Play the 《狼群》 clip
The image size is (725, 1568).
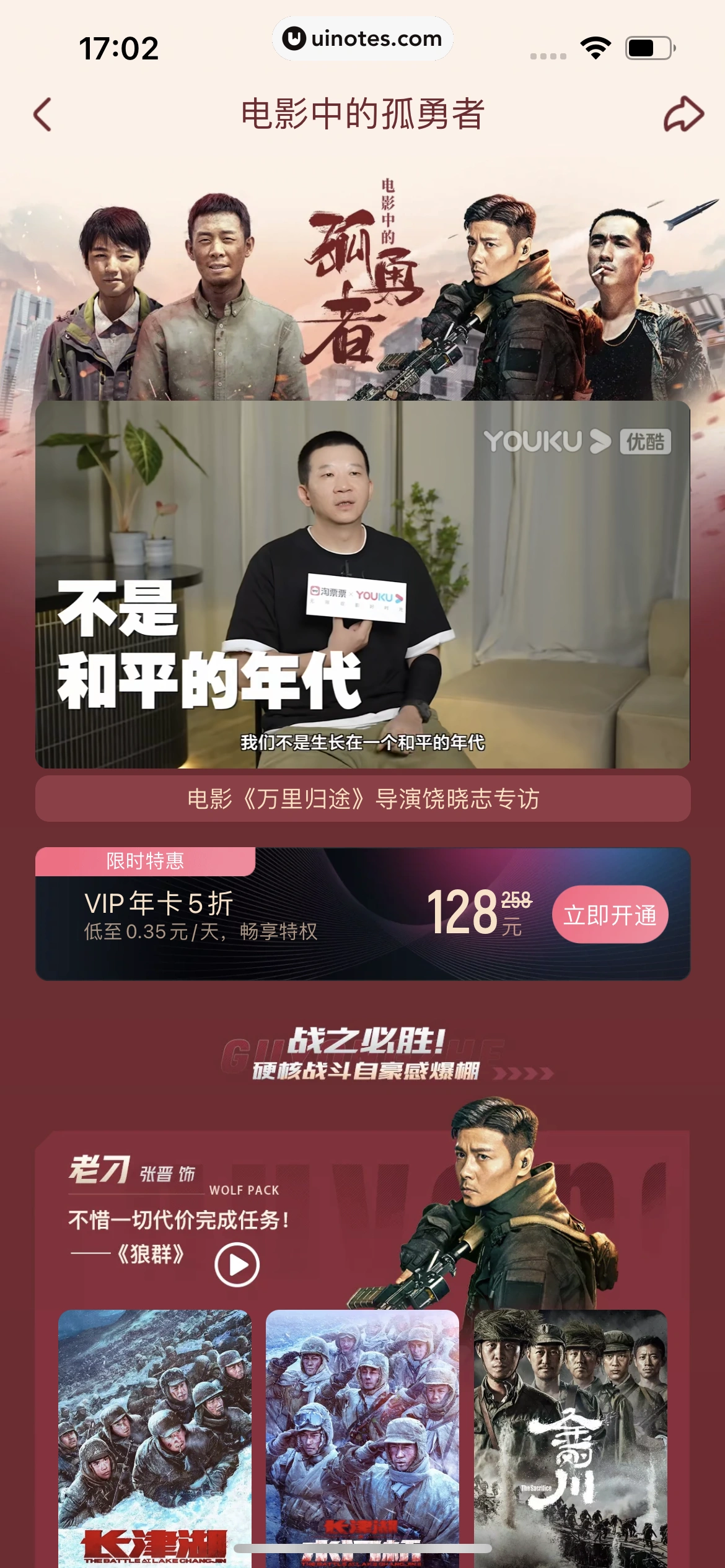click(237, 1265)
